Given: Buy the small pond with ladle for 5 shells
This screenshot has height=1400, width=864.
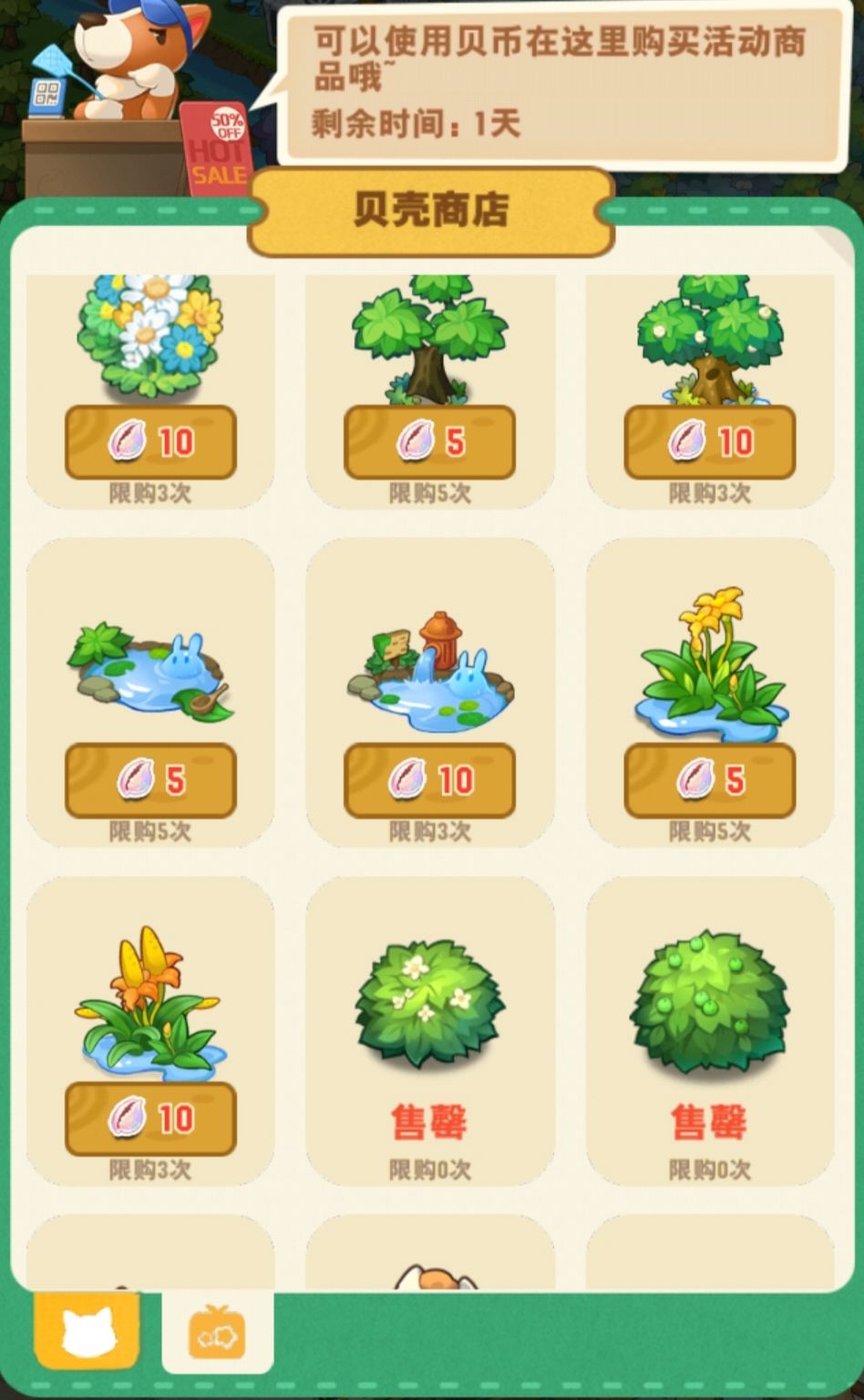Looking at the screenshot, I should point(150,780).
